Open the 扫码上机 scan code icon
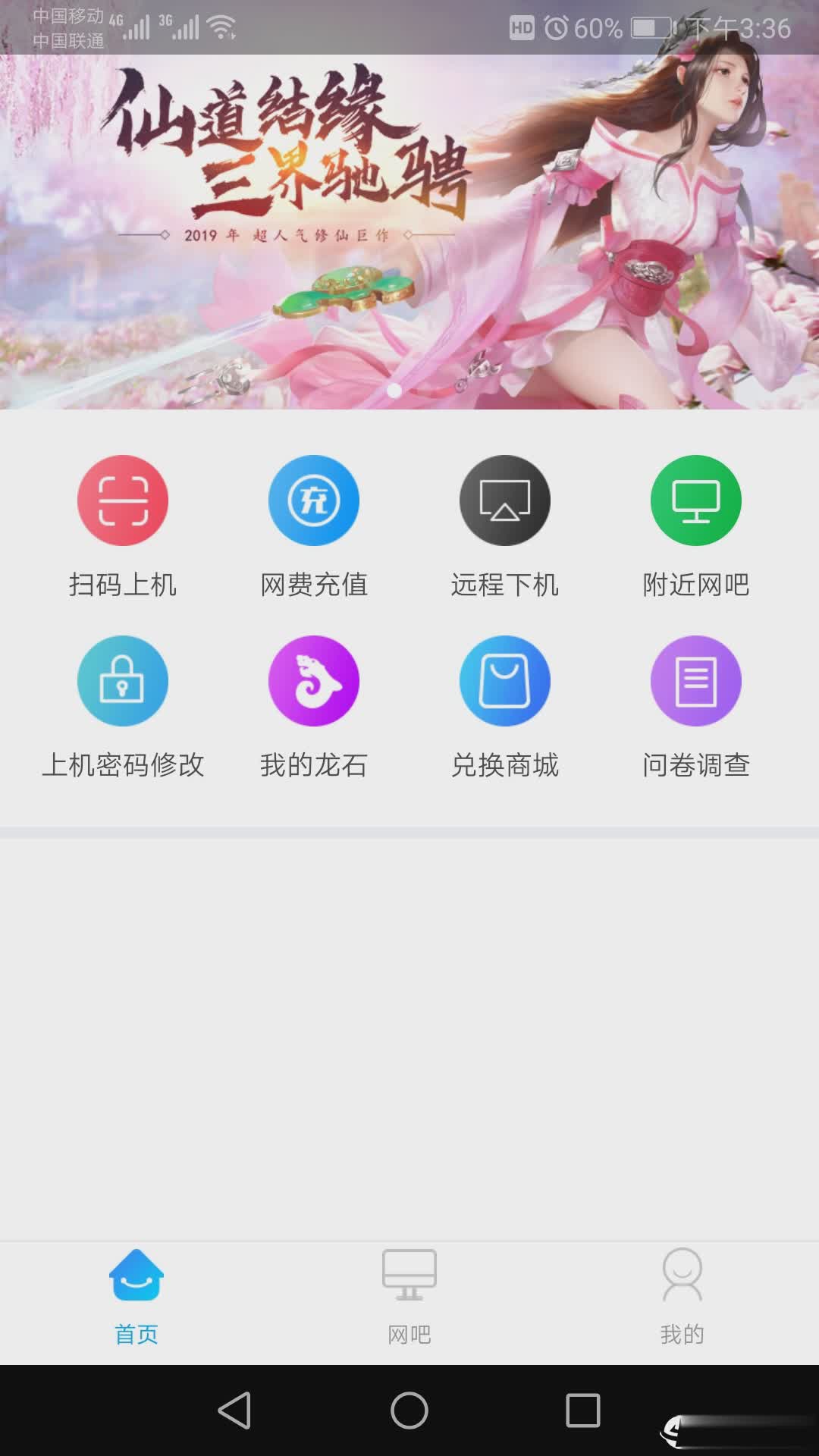Viewport: 819px width, 1456px height. pyautogui.click(x=123, y=501)
